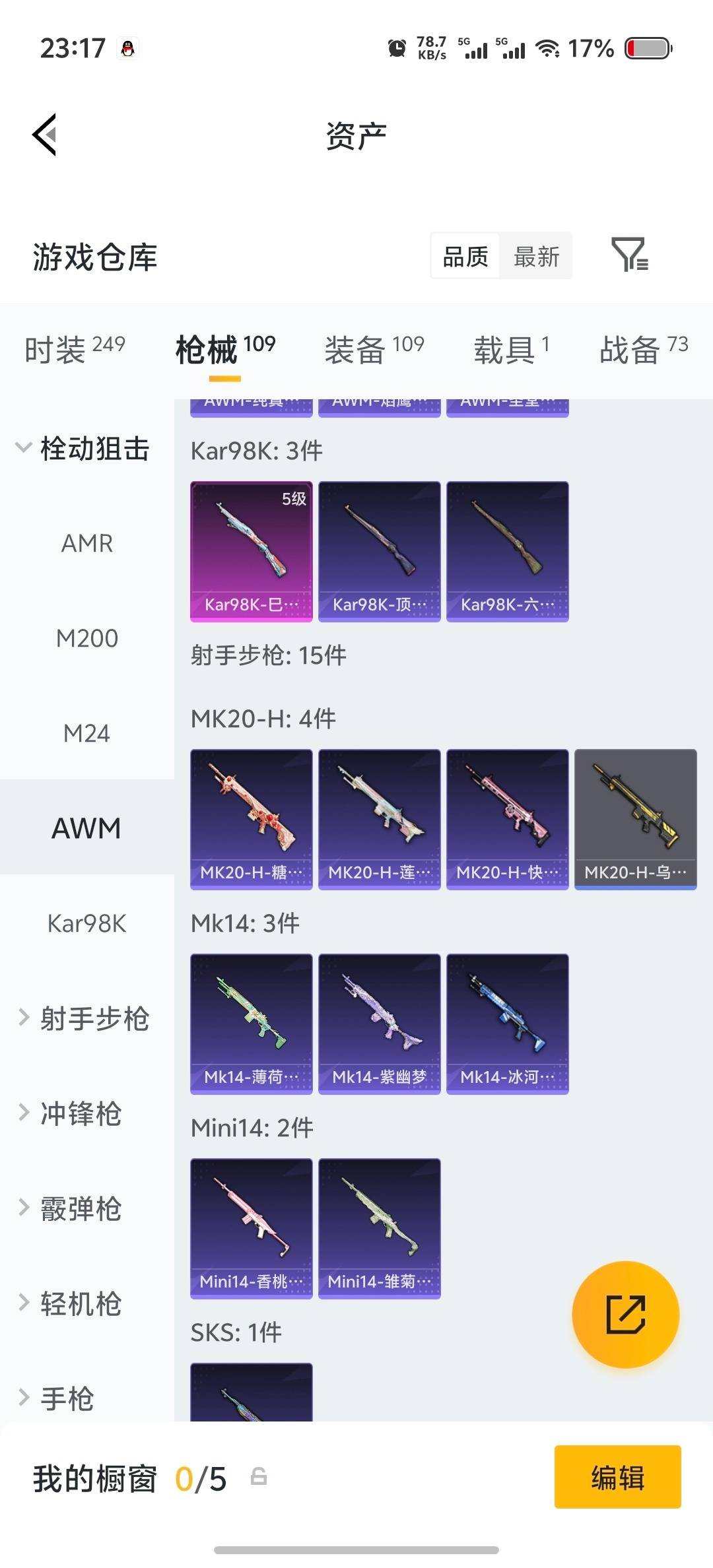Toggle sorting to 最新
This screenshot has width=713, height=1568.
(536, 256)
